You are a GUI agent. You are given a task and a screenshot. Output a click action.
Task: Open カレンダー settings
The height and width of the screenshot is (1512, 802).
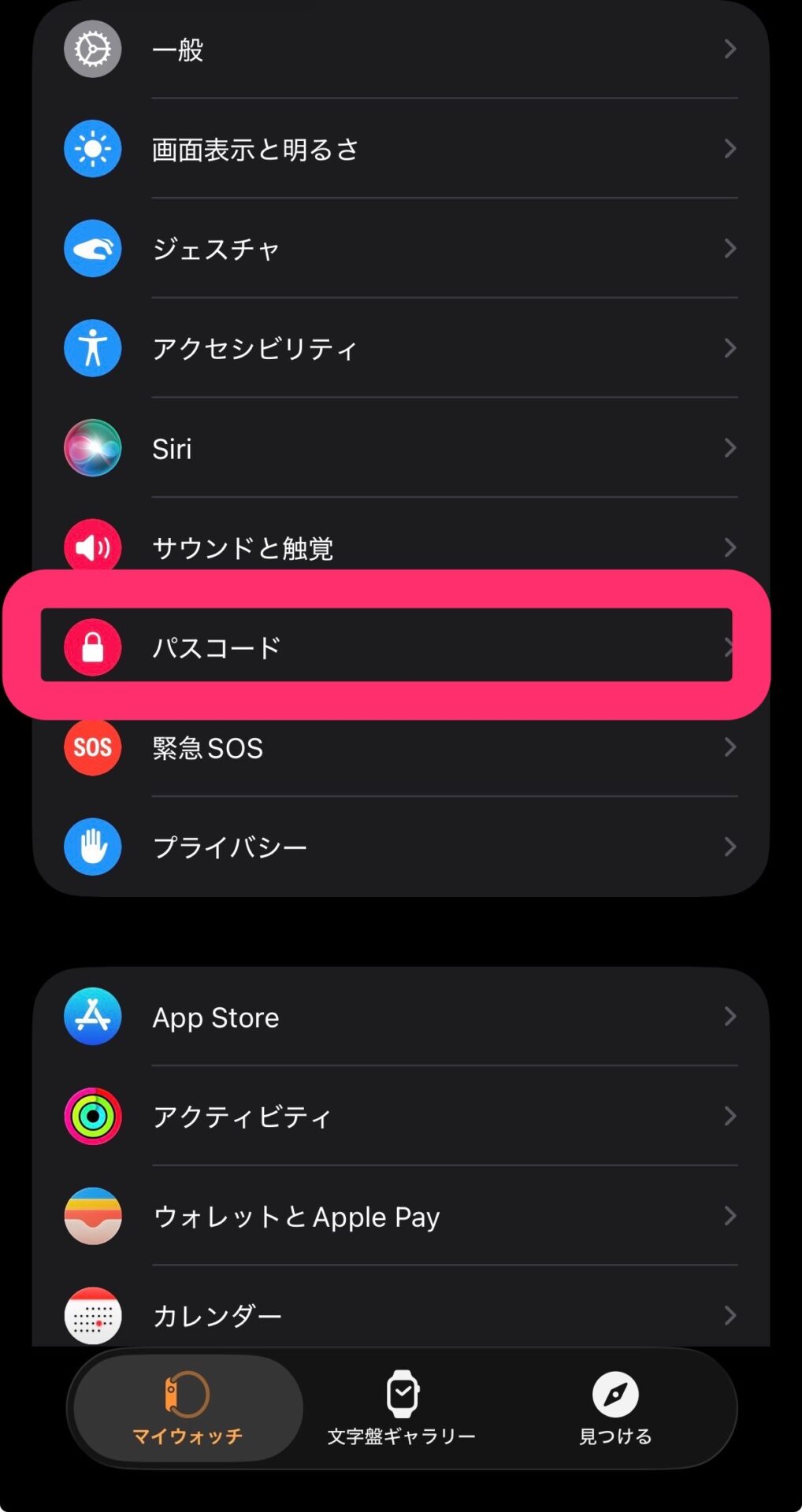coord(400,1314)
